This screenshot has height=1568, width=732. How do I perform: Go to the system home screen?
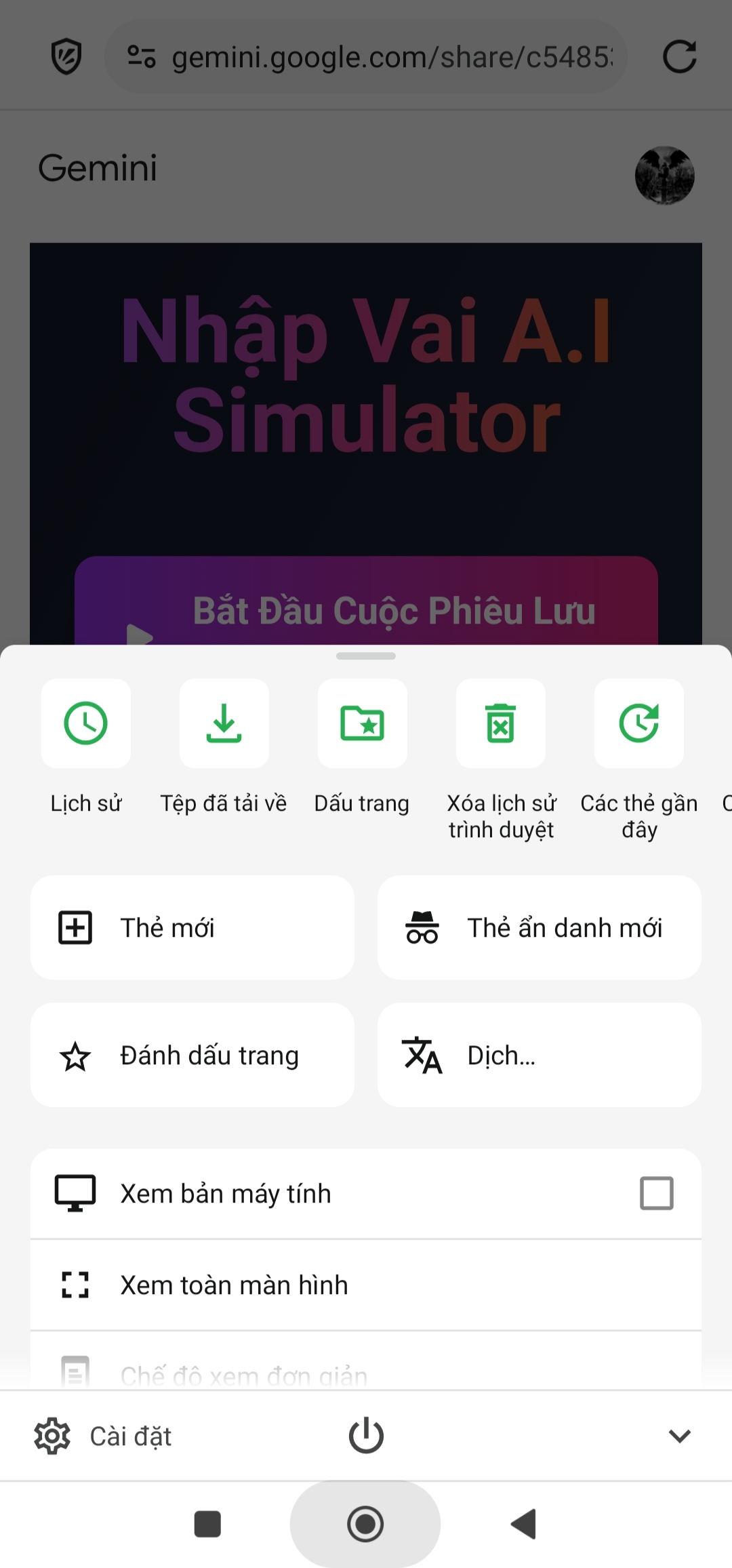point(365,1524)
